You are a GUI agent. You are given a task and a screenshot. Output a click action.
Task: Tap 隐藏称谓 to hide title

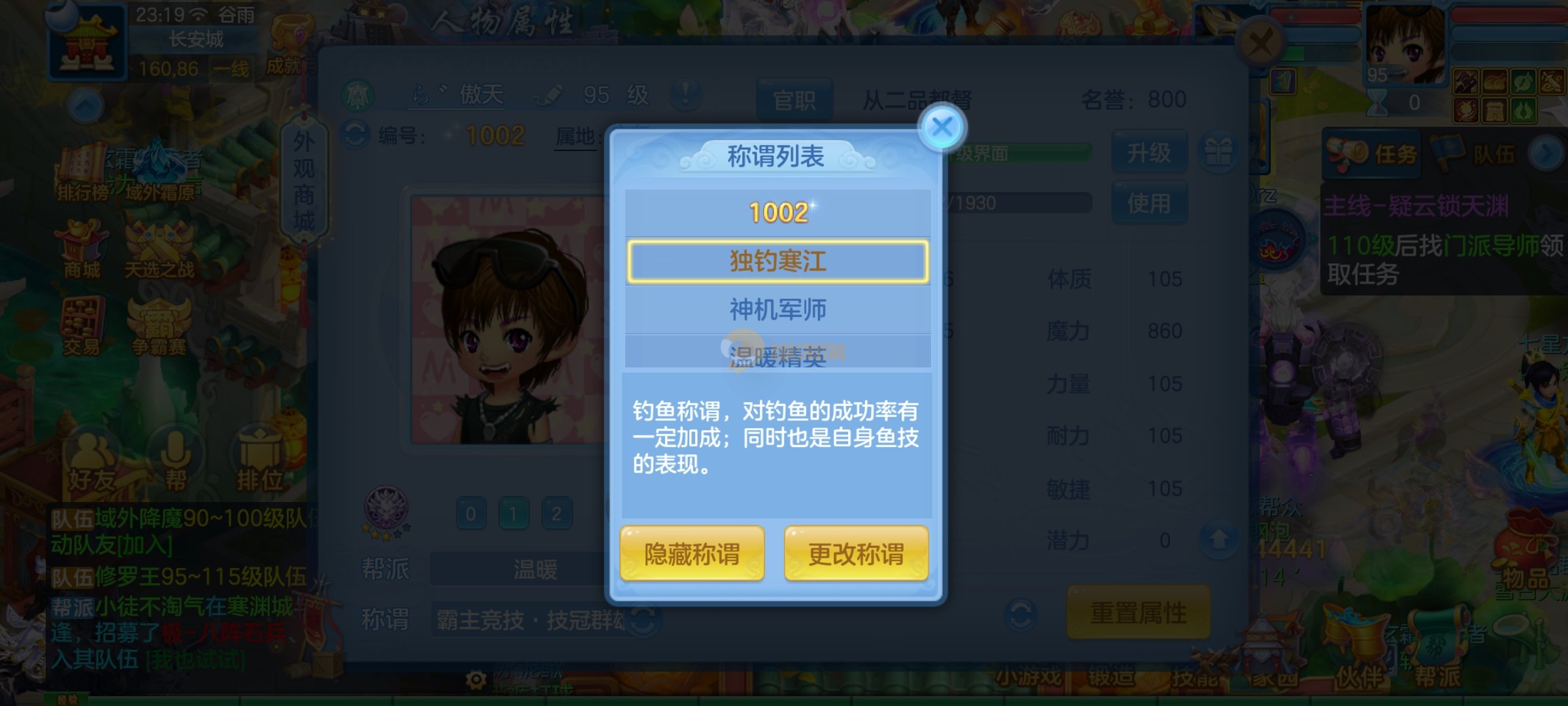click(x=692, y=554)
